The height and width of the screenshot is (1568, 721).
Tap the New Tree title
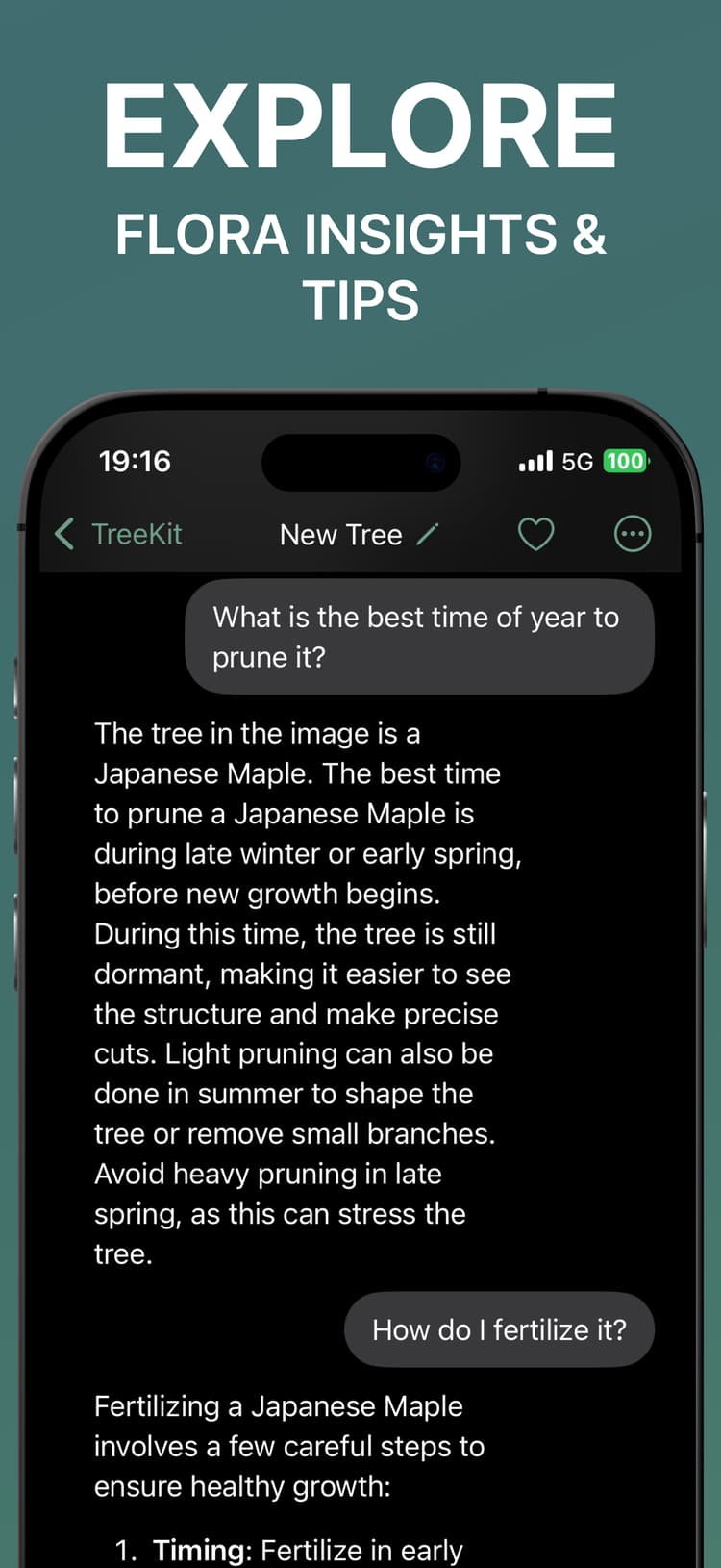(x=342, y=534)
